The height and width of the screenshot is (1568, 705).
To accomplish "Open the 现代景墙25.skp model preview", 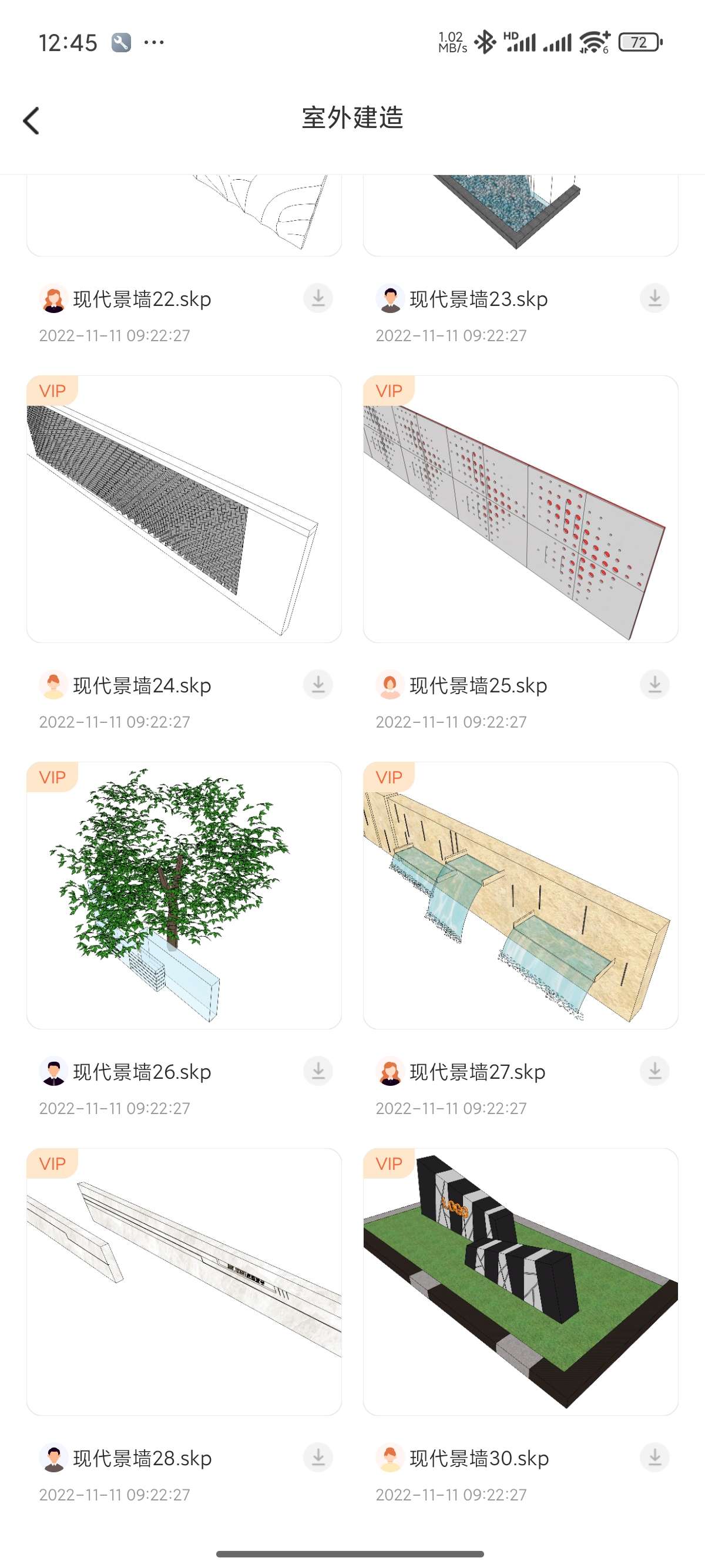I will [x=521, y=509].
